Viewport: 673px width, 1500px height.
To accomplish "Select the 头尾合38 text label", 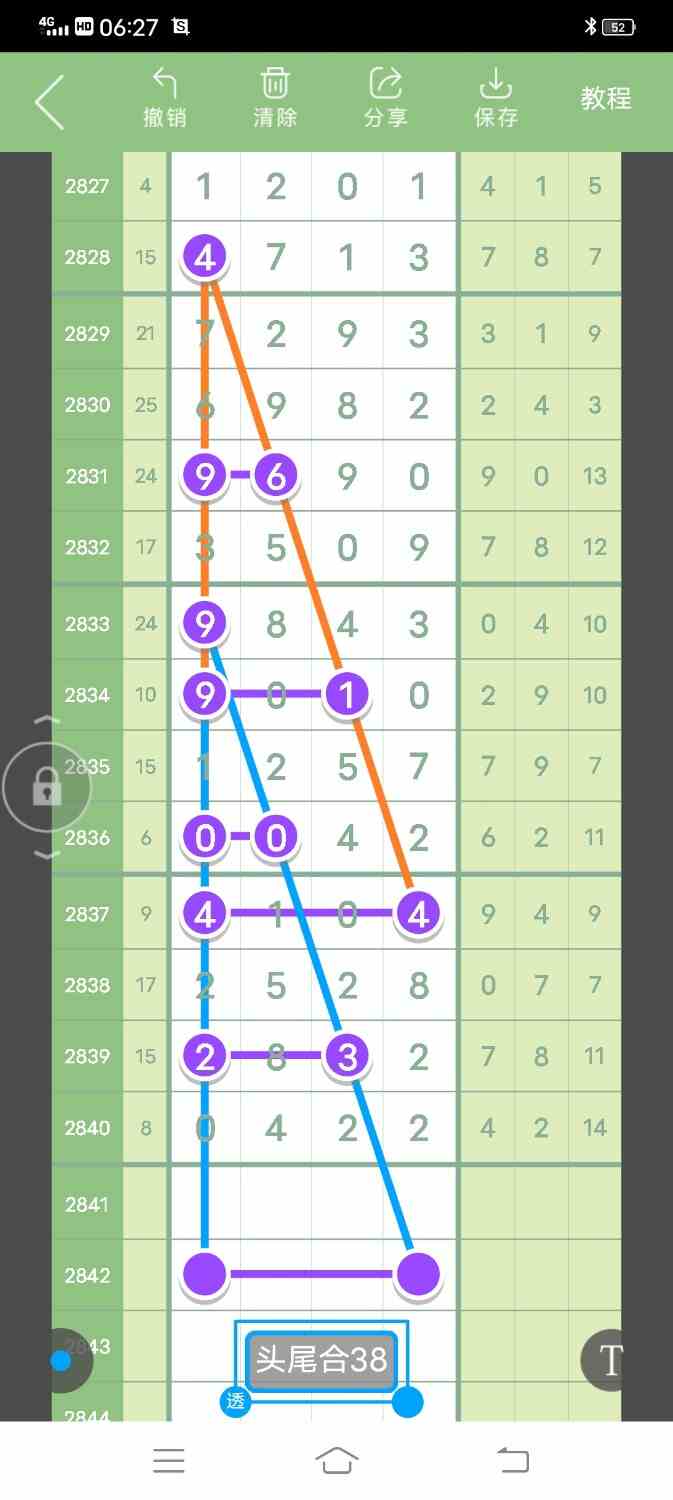I will click(321, 1359).
